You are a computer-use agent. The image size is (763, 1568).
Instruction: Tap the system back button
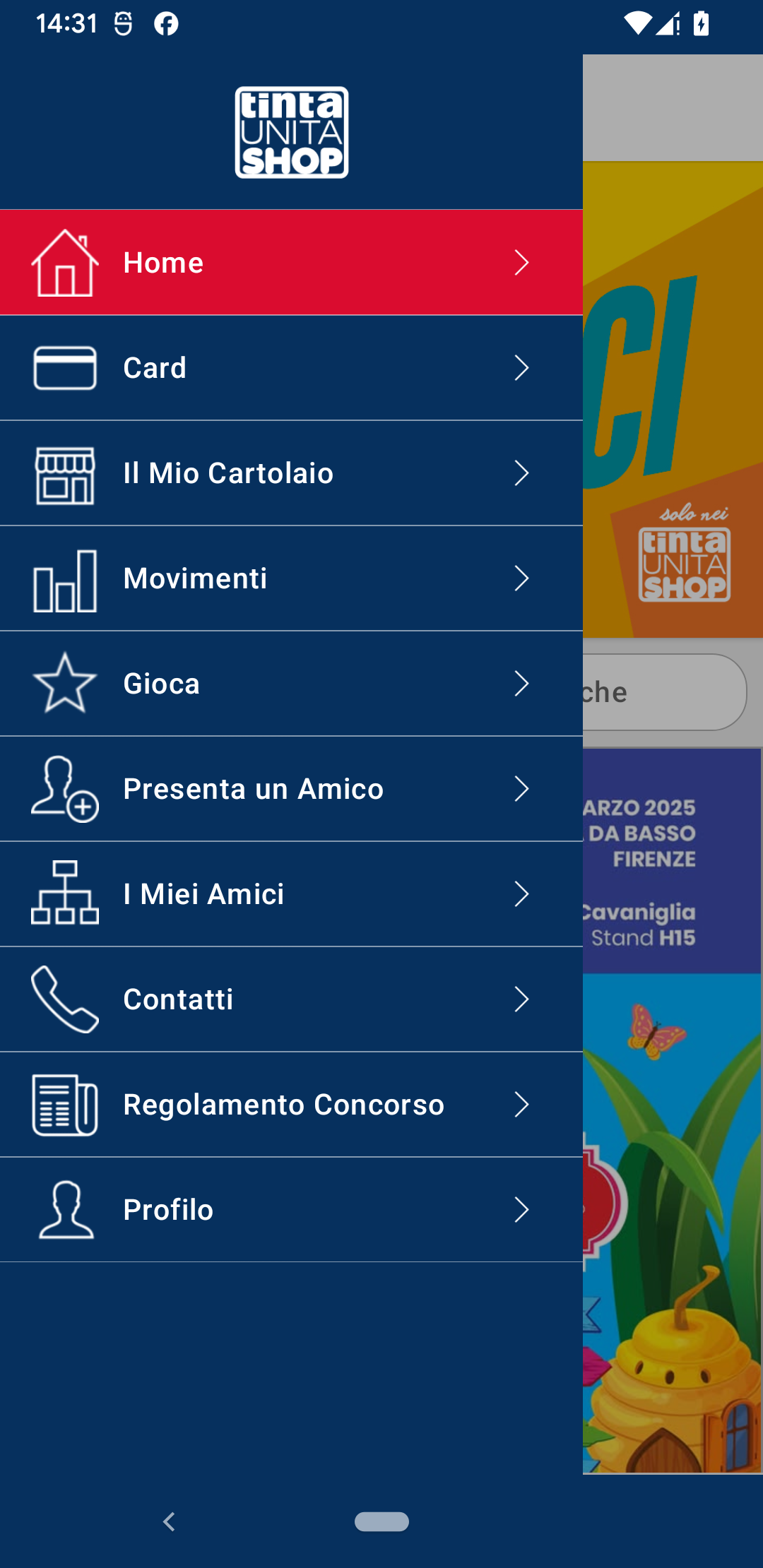tap(169, 1521)
